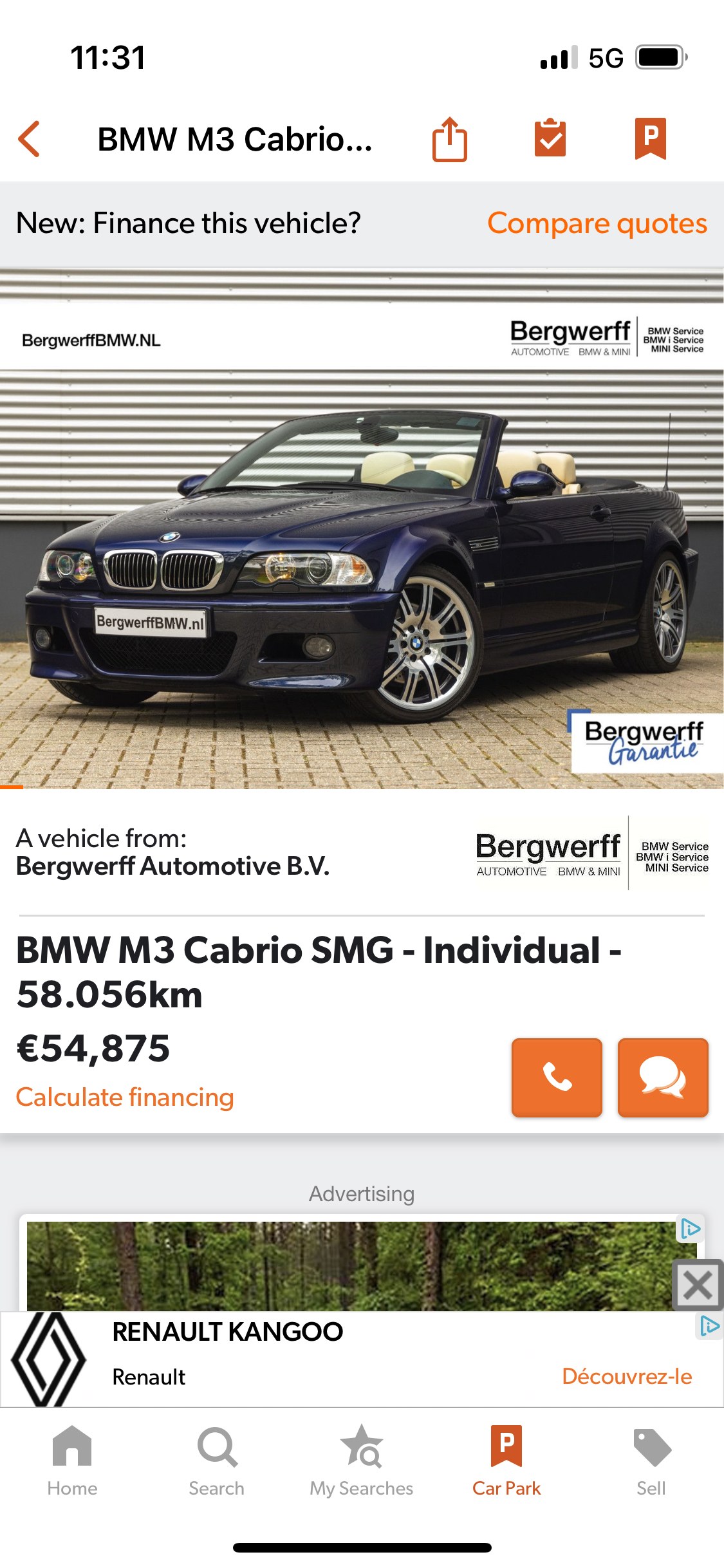Share this BMW M3 listing
The image size is (724, 1568).
[449, 139]
